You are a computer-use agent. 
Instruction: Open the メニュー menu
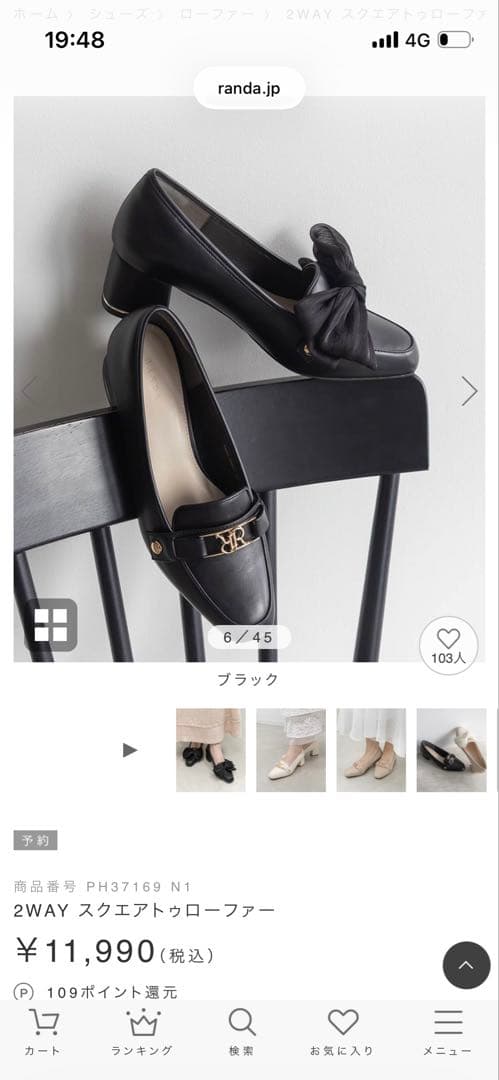click(448, 1032)
